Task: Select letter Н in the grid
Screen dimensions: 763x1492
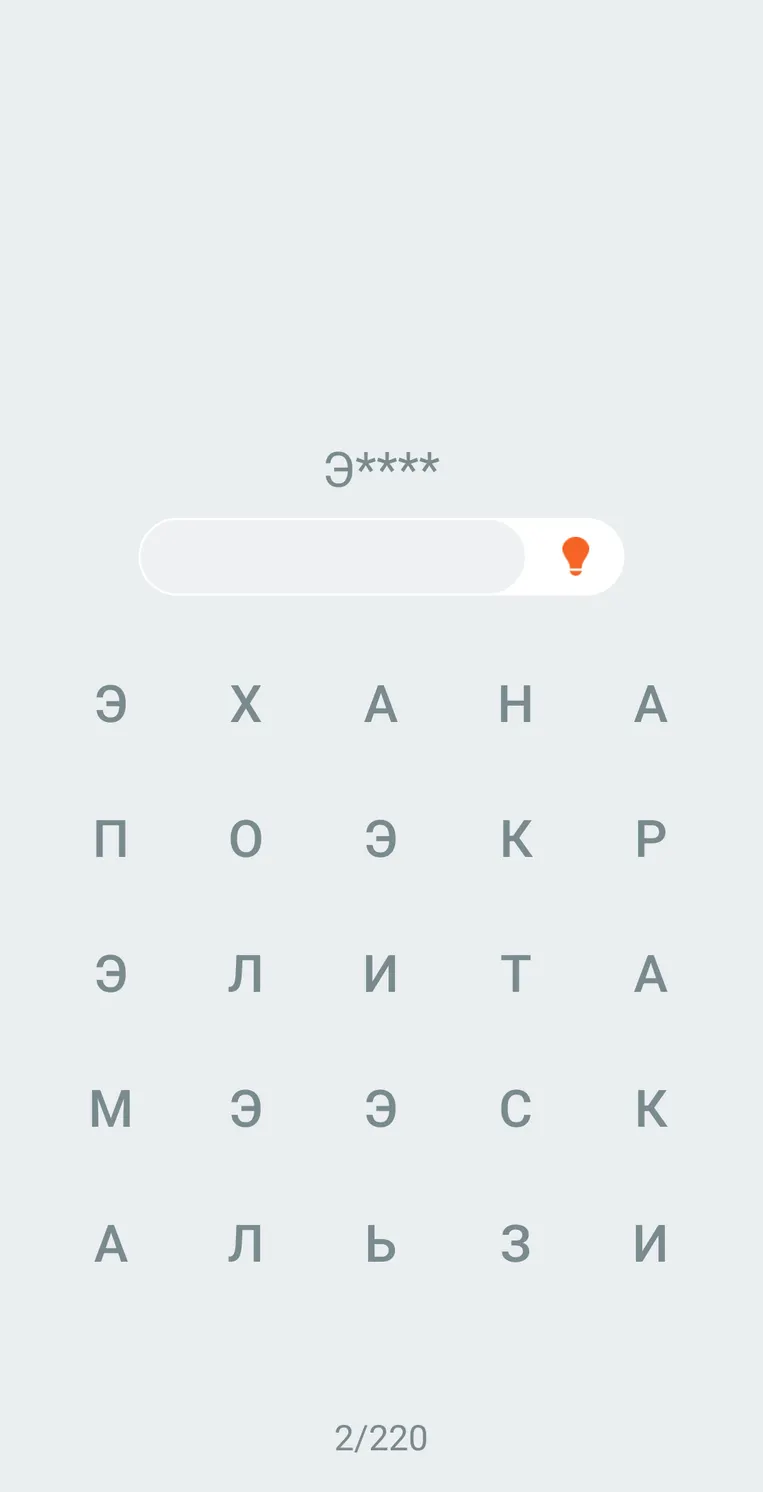Action: pyautogui.click(x=516, y=705)
